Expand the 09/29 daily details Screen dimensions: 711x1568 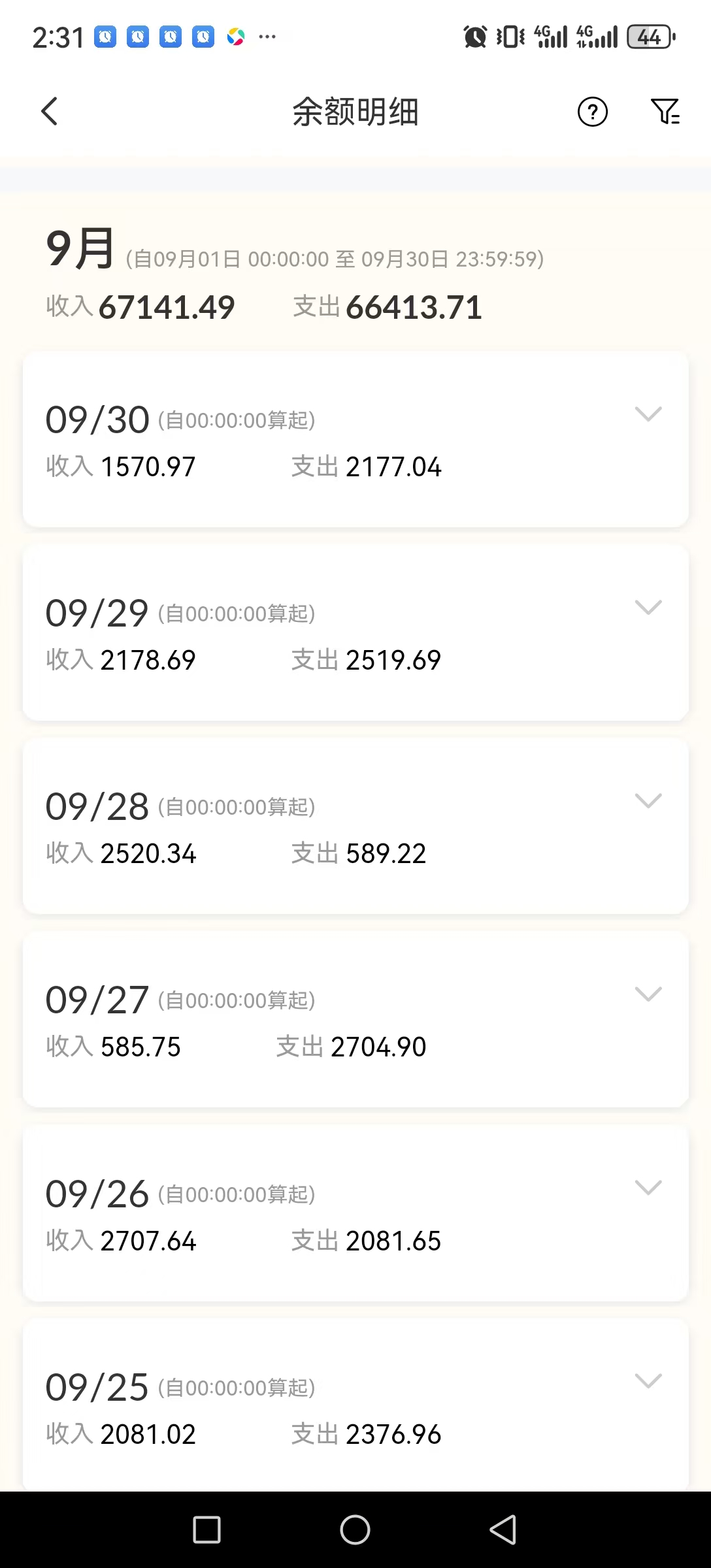pyautogui.click(x=648, y=608)
